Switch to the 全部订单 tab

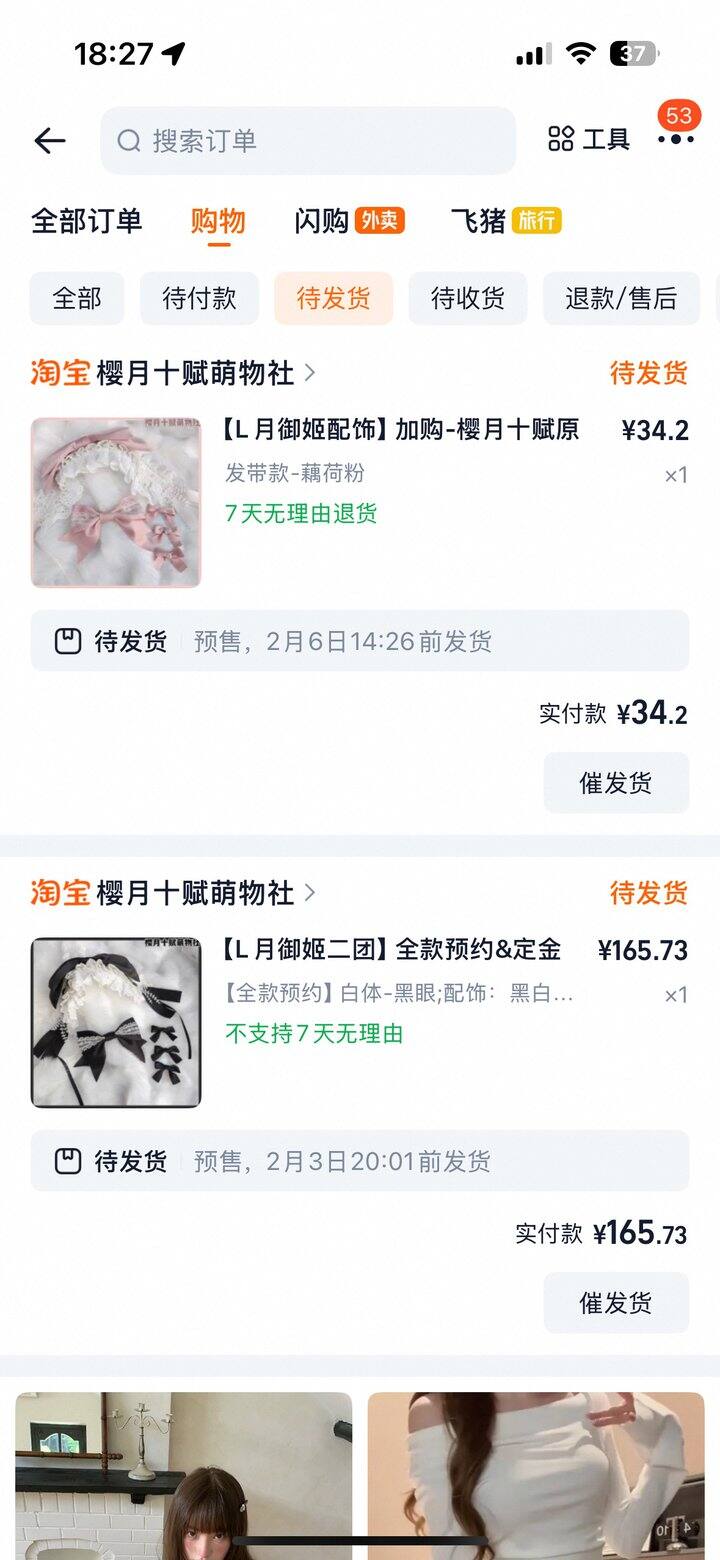(x=87, y=221)
